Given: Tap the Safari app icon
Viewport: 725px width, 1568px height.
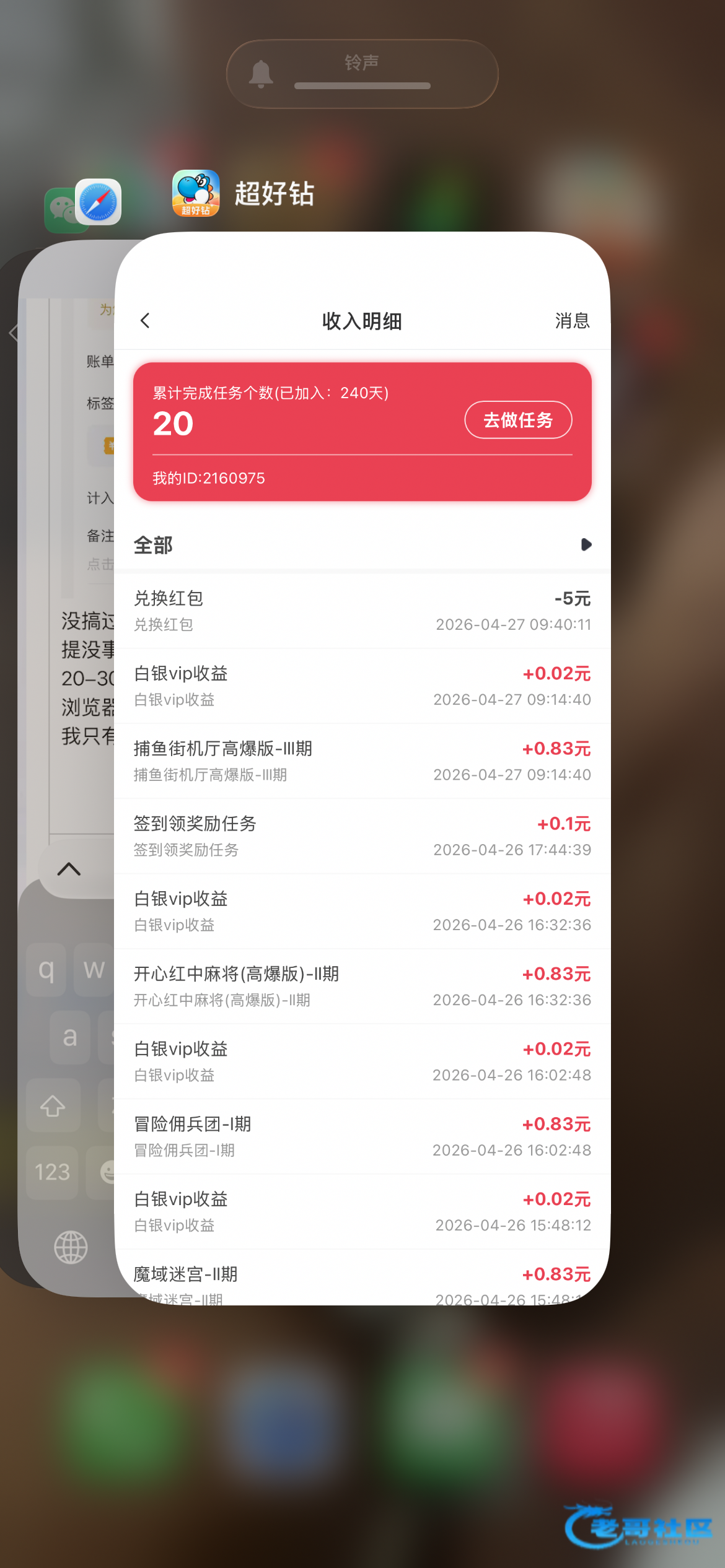Looking at the screenshot, I should 99,202.
